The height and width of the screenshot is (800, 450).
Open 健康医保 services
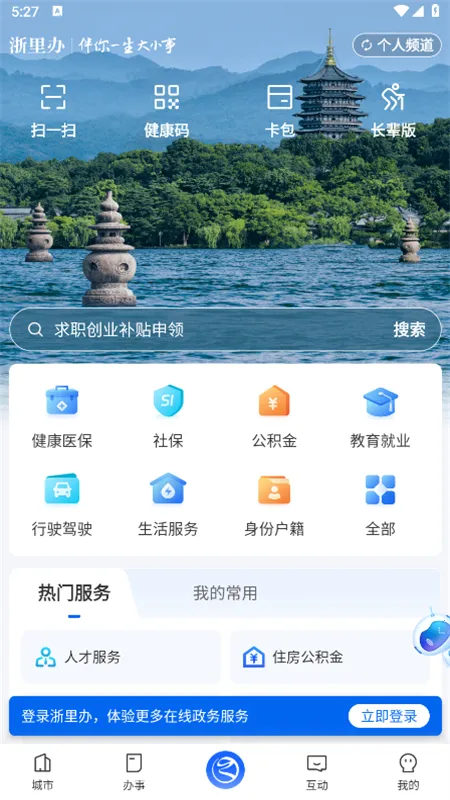(62, 416)
